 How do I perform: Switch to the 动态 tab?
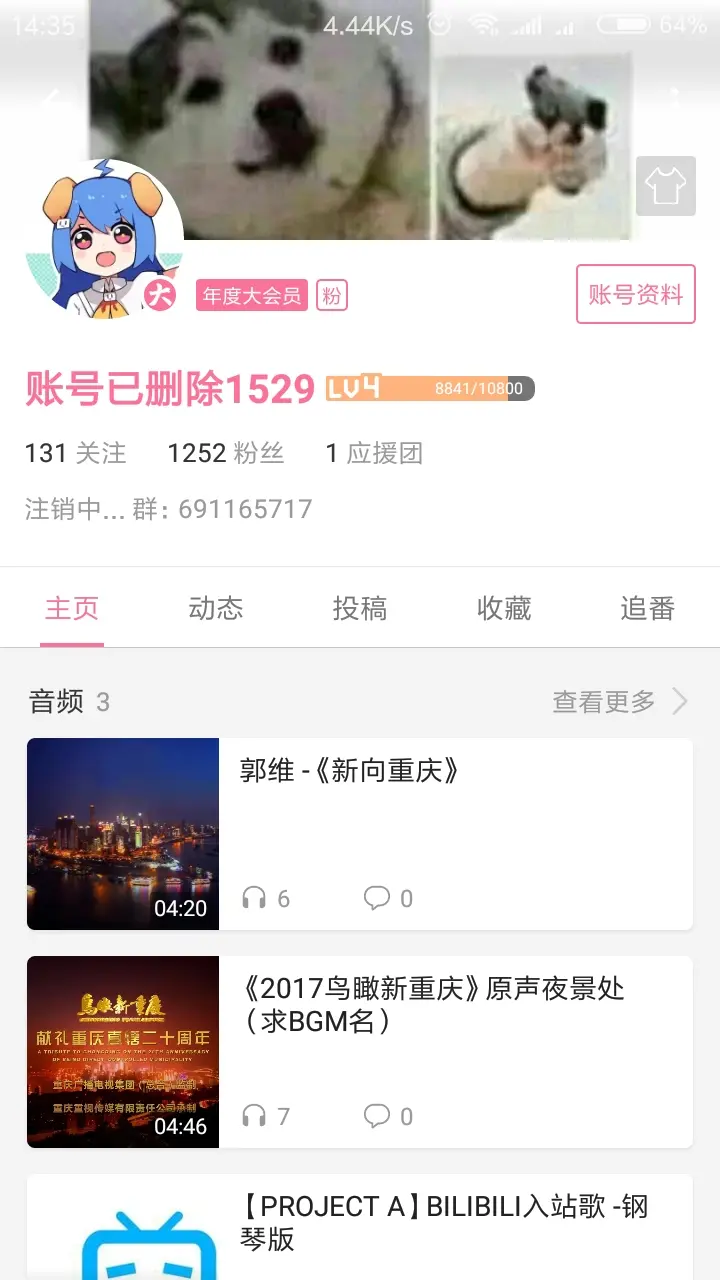pyautogui.click(x=216, y=608)
